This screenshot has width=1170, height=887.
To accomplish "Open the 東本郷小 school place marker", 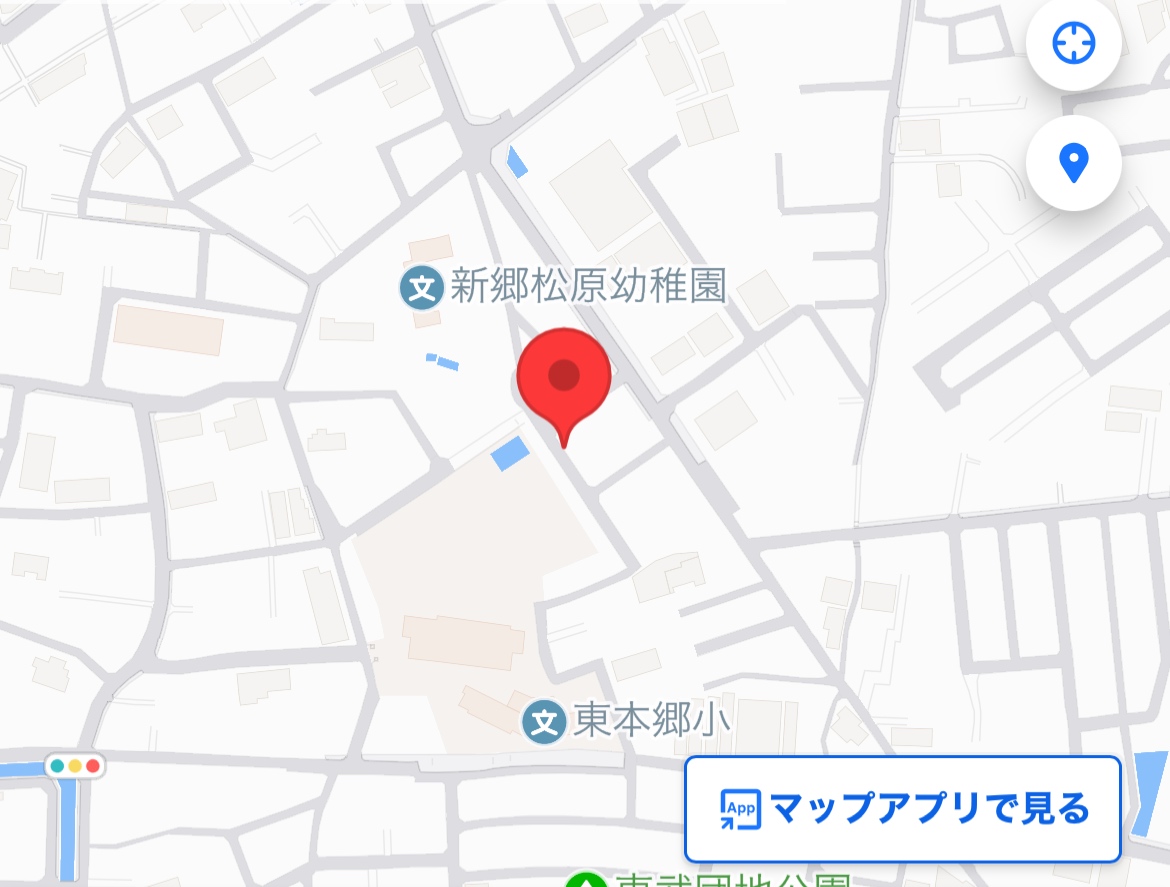I will pos(544,721).
